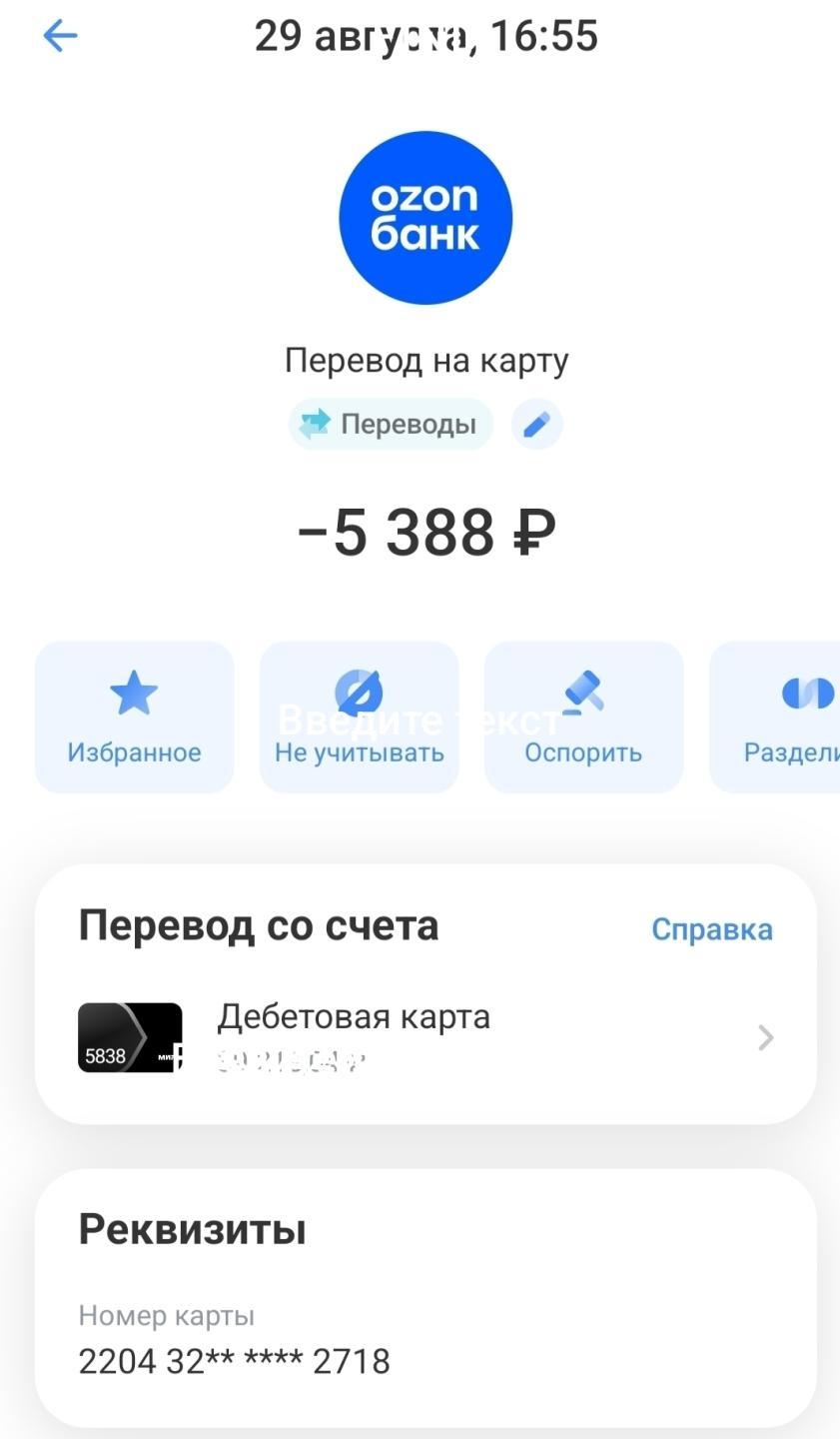Open the Дебетовая карта 5838 row

425,1038
